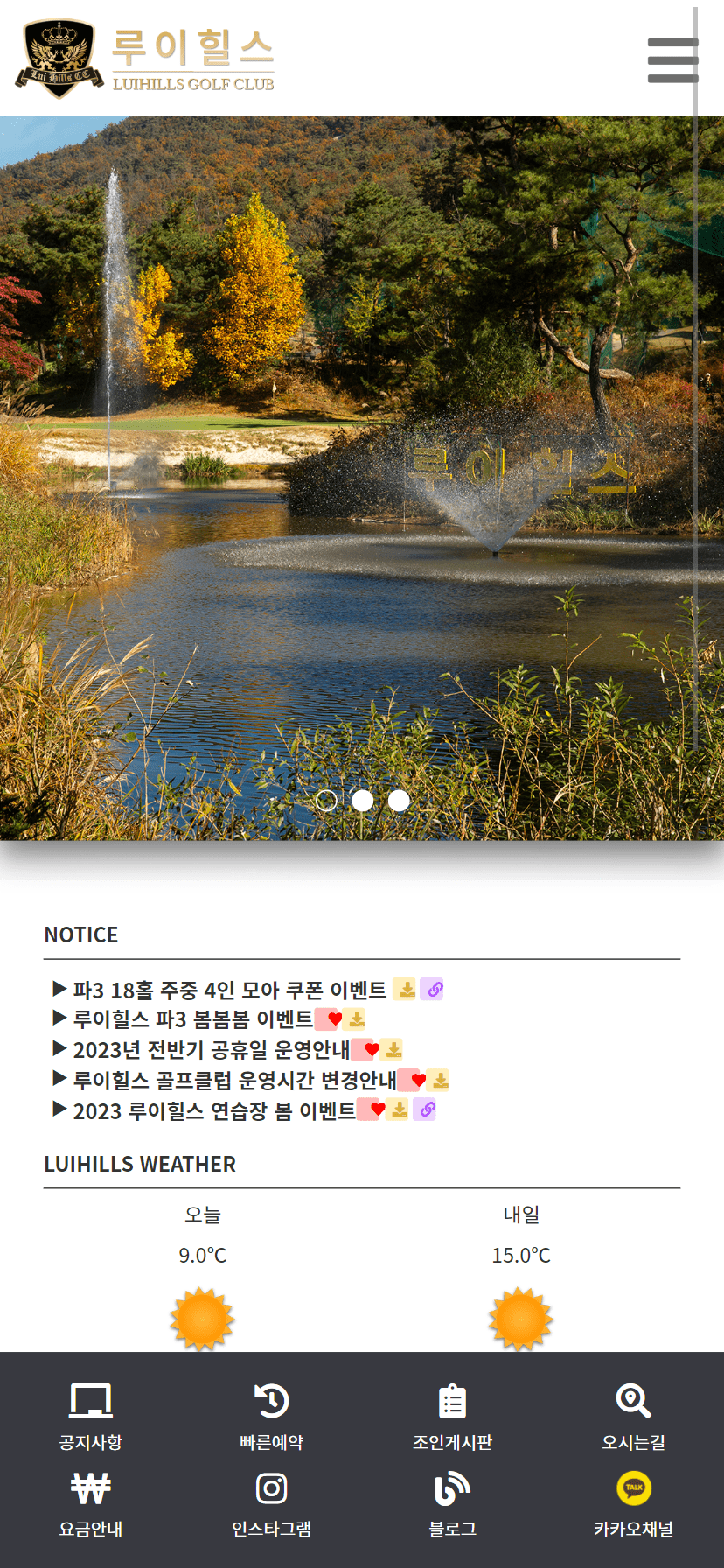Open notice 2023 루이힐스 연습장 봄 이벤트

(x=214, y=1110)
